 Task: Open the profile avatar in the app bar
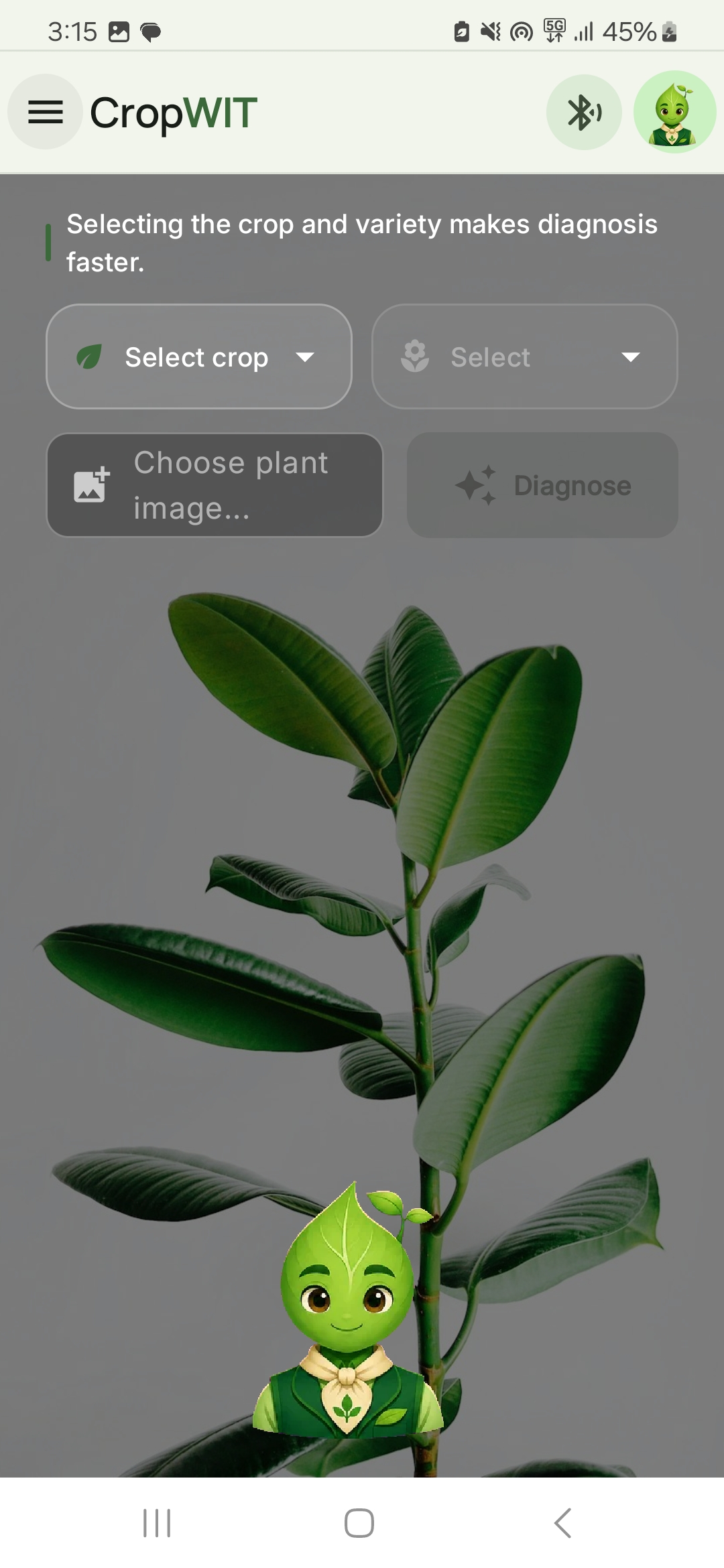pyautogui.click(x=675, y=112)
